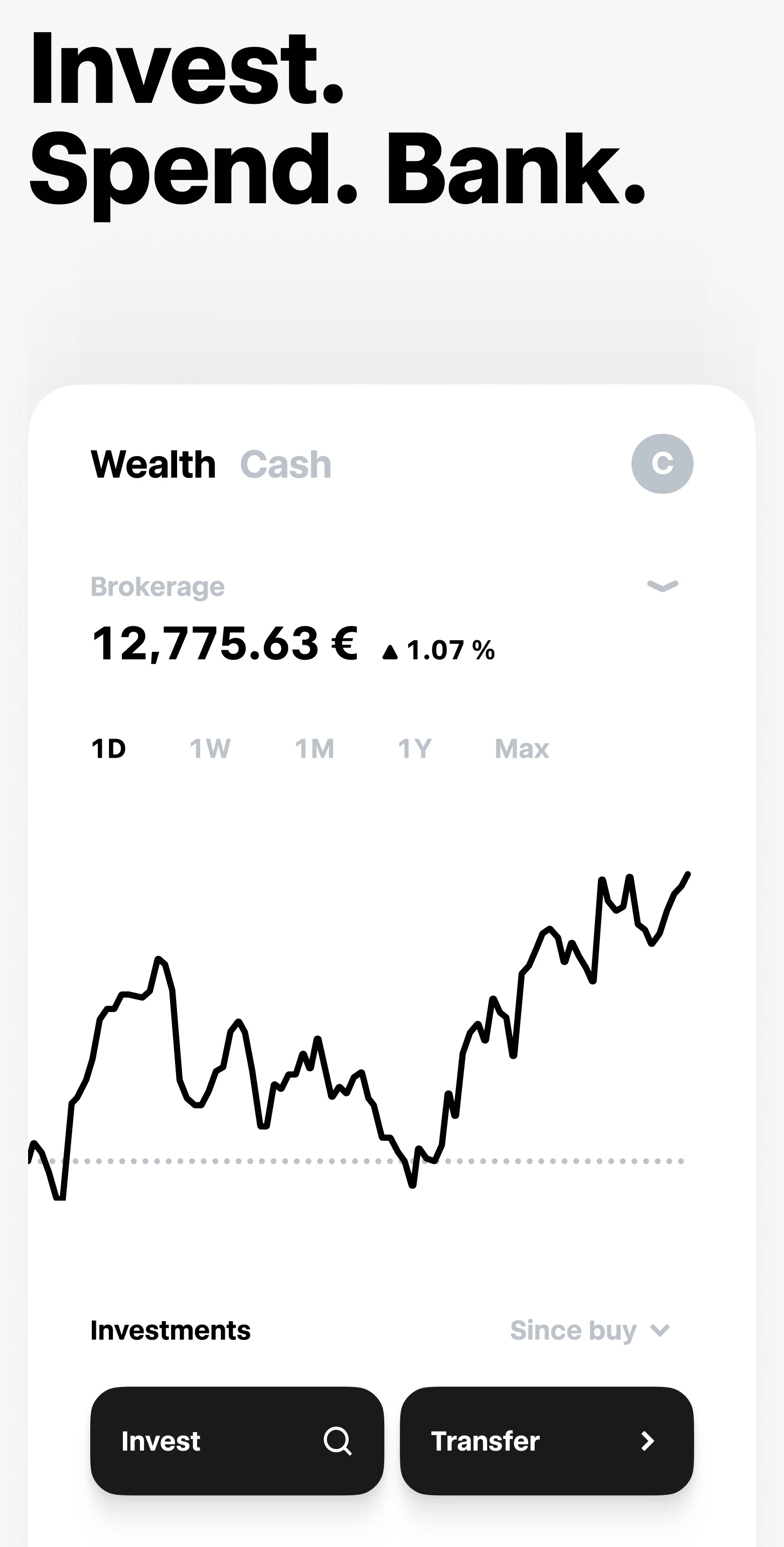Click the upward triangle beside 1.07 %
This screenshot has width=784, height=1547.
(391, 652)
